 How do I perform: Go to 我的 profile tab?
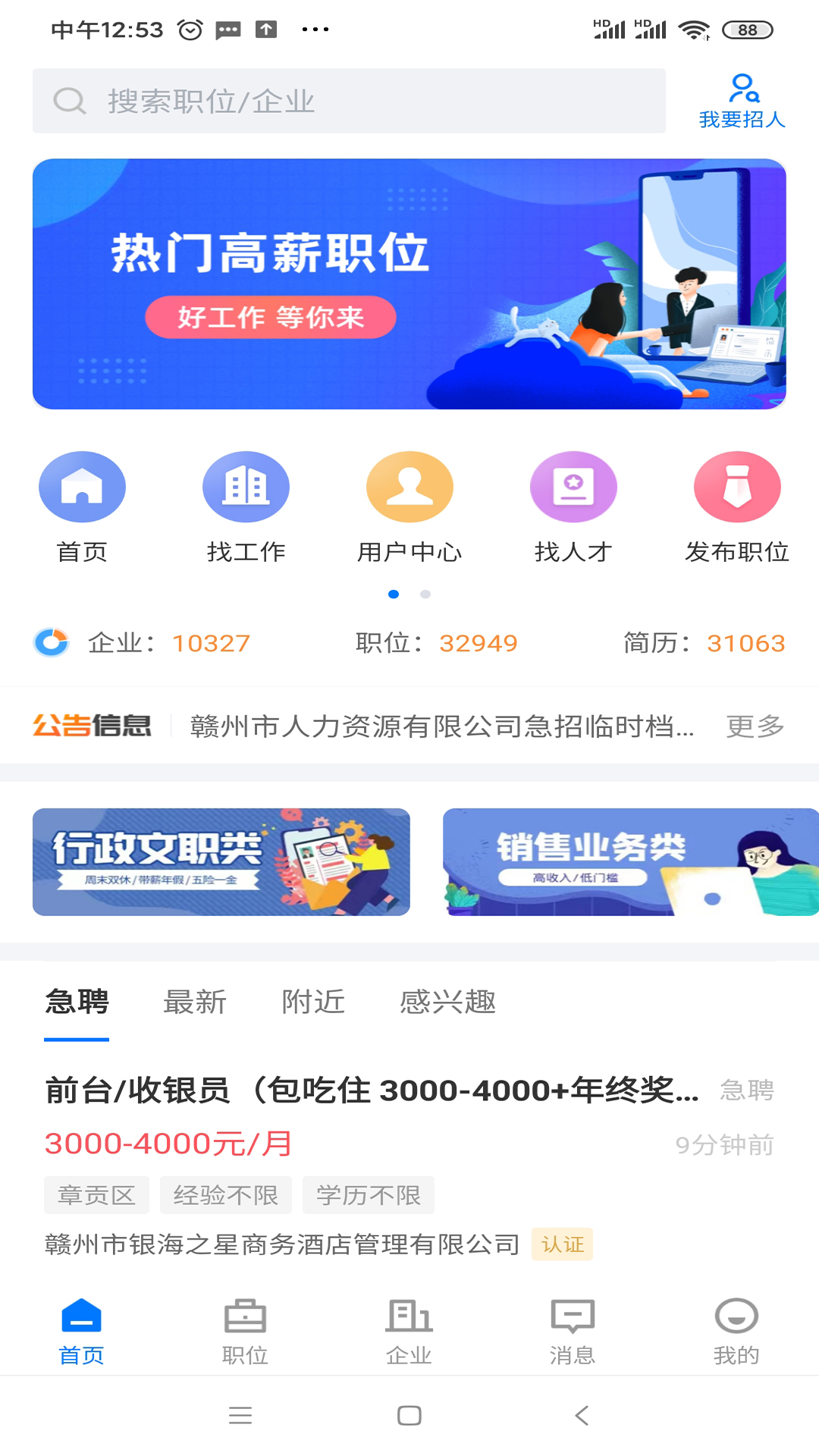736,1332
